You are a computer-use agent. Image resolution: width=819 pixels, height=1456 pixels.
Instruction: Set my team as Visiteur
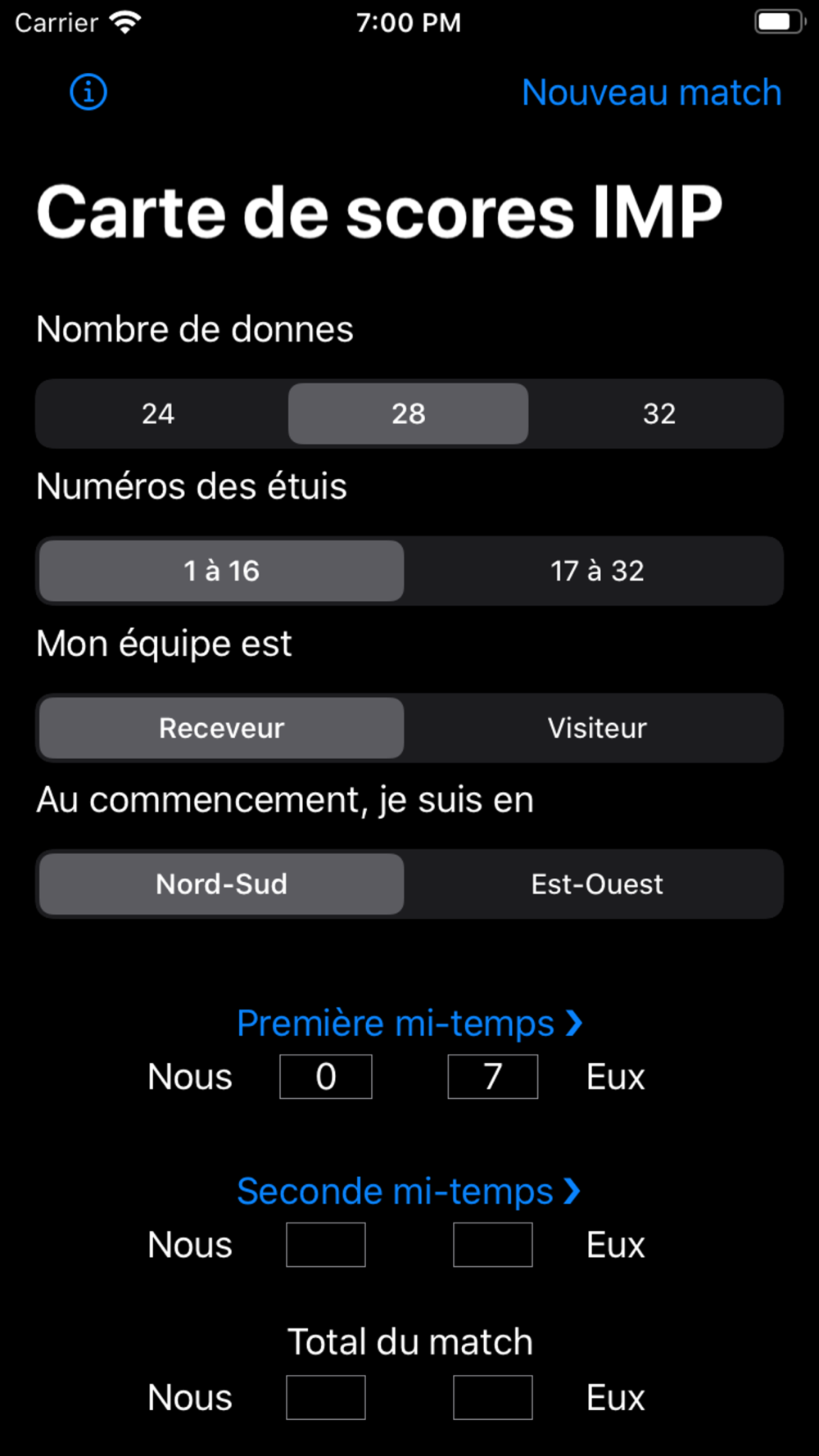596,728
